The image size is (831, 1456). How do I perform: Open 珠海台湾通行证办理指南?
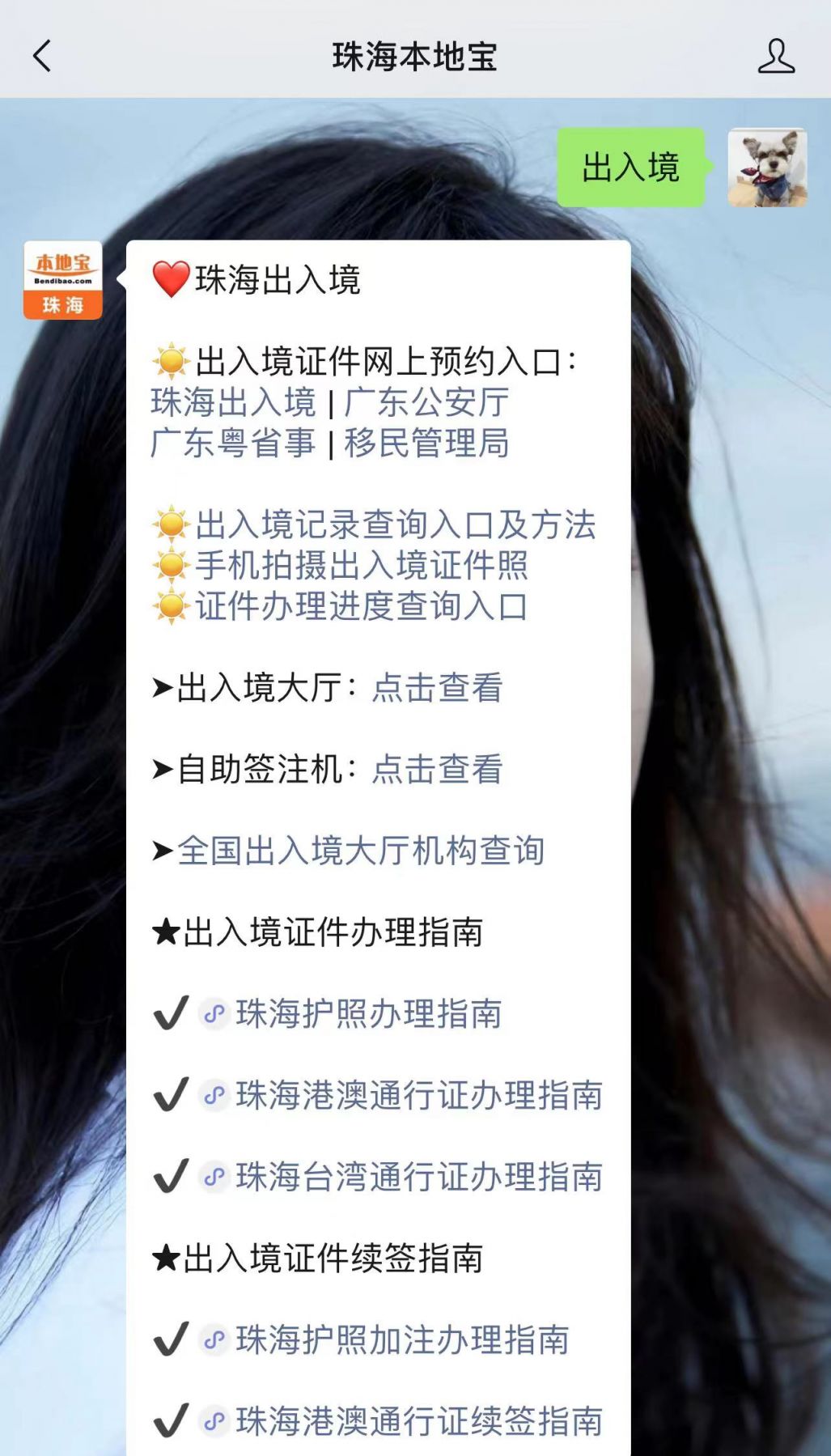[419, 1177]
